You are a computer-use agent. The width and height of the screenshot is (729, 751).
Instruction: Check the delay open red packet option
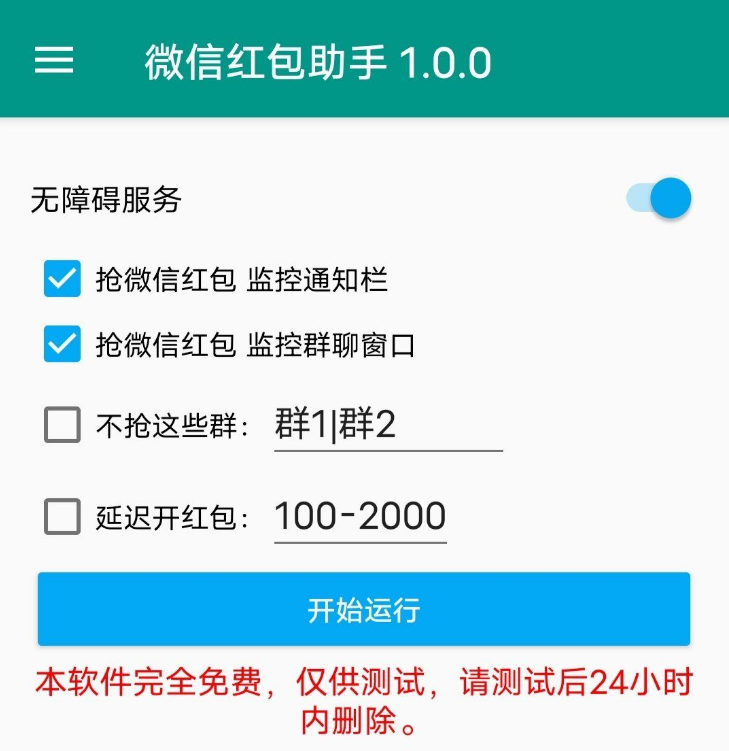point(61,516)
